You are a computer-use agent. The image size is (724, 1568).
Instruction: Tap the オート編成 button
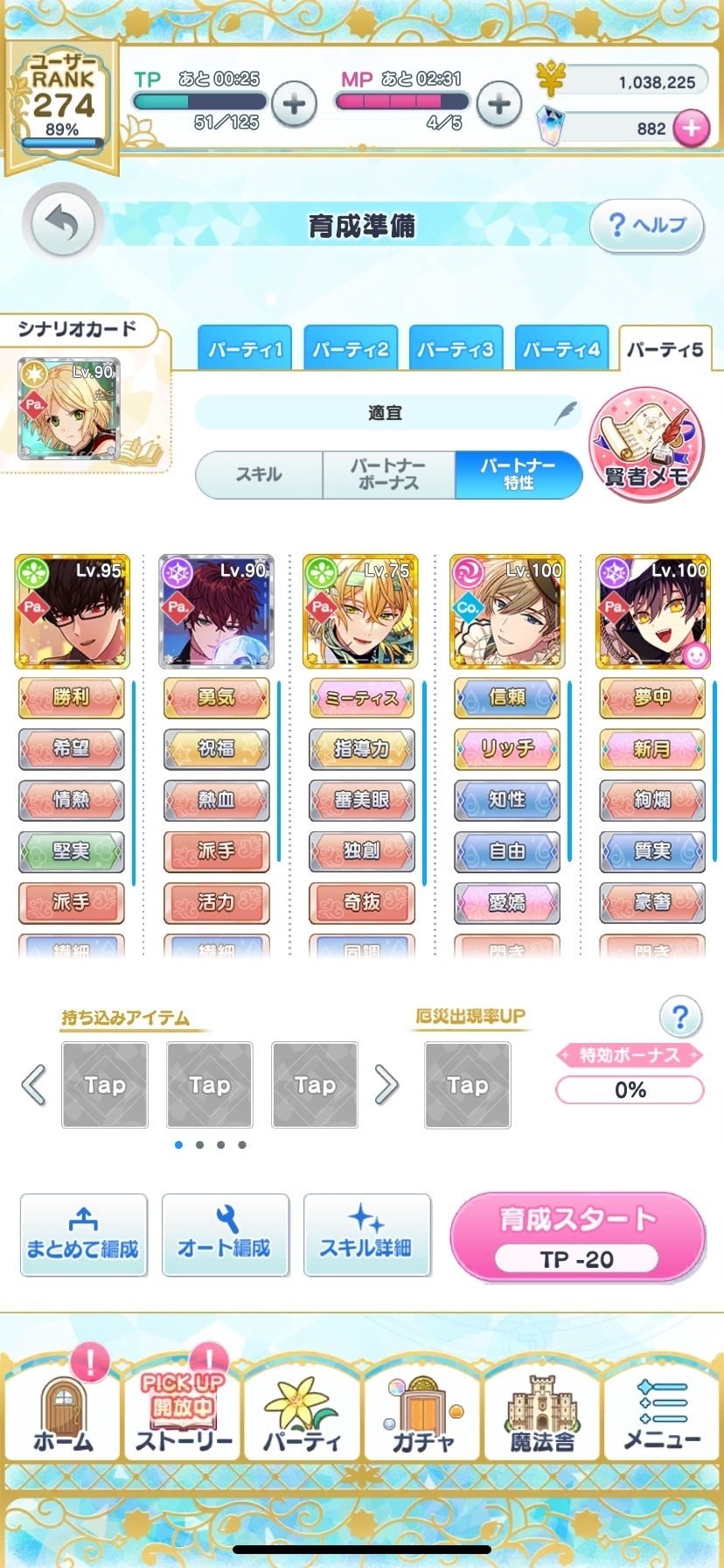pyautogui.click(x=226, y=1235)
